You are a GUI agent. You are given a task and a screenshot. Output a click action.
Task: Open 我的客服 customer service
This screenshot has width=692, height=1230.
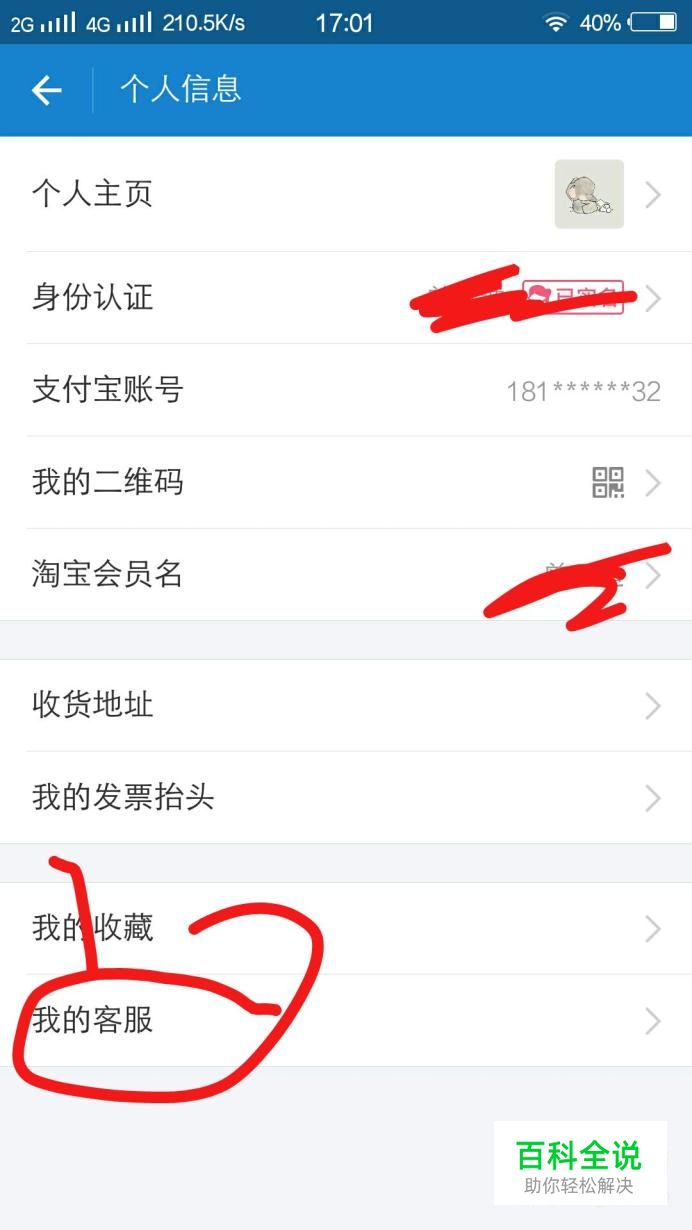[345, 1021]
